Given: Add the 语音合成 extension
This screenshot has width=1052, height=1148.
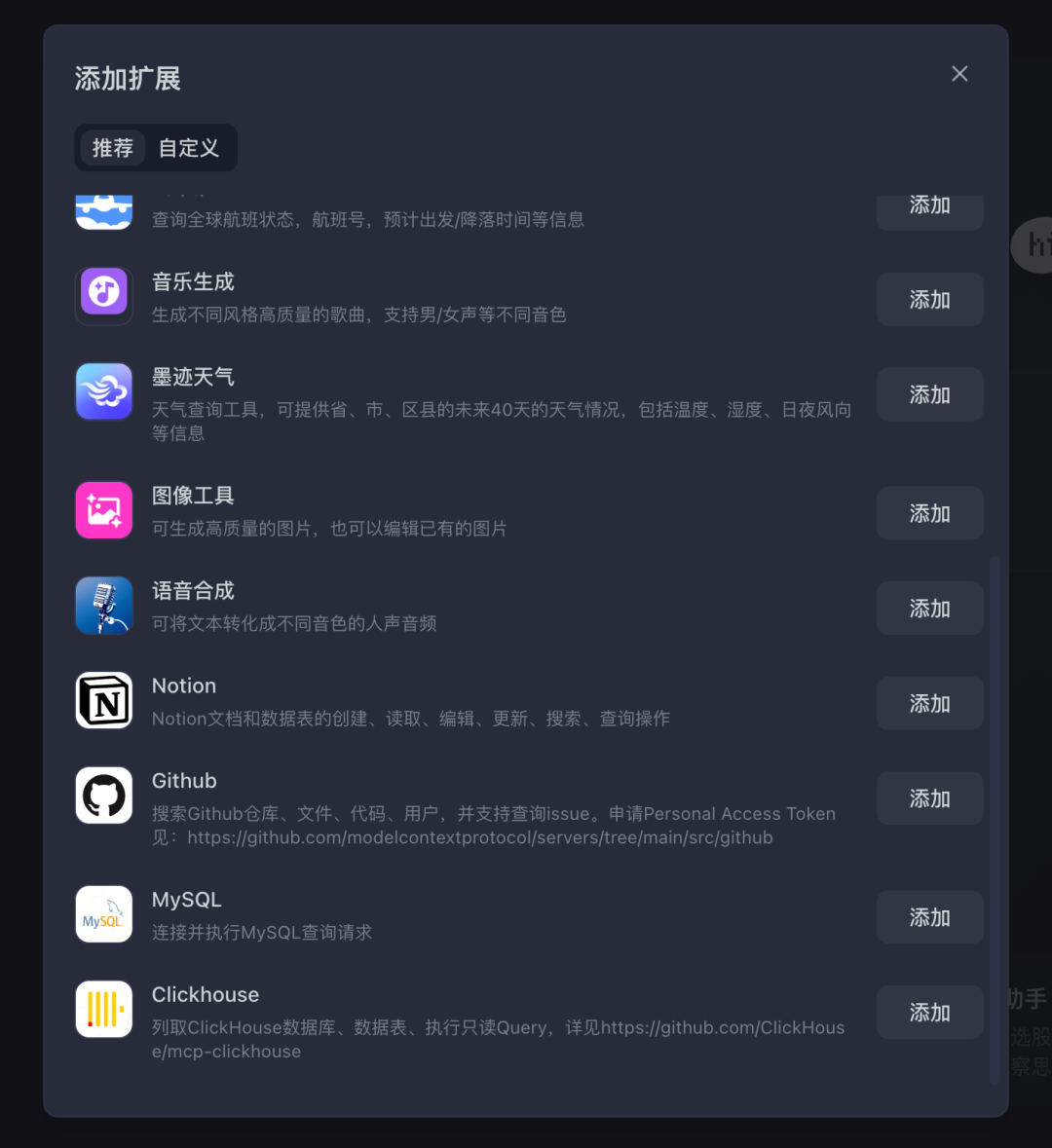Looking at the screenshot, I should point(929,609).
